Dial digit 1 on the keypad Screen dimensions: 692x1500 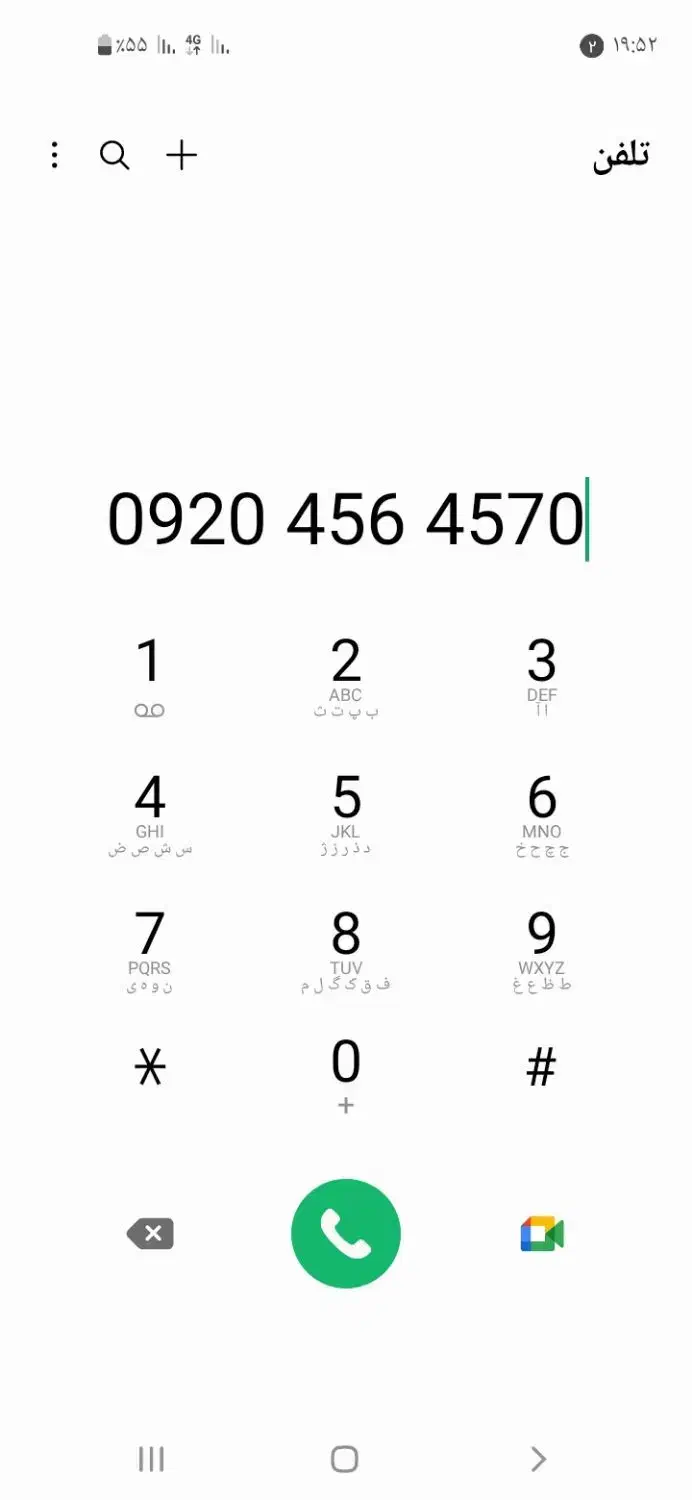[x=149, y=675]
